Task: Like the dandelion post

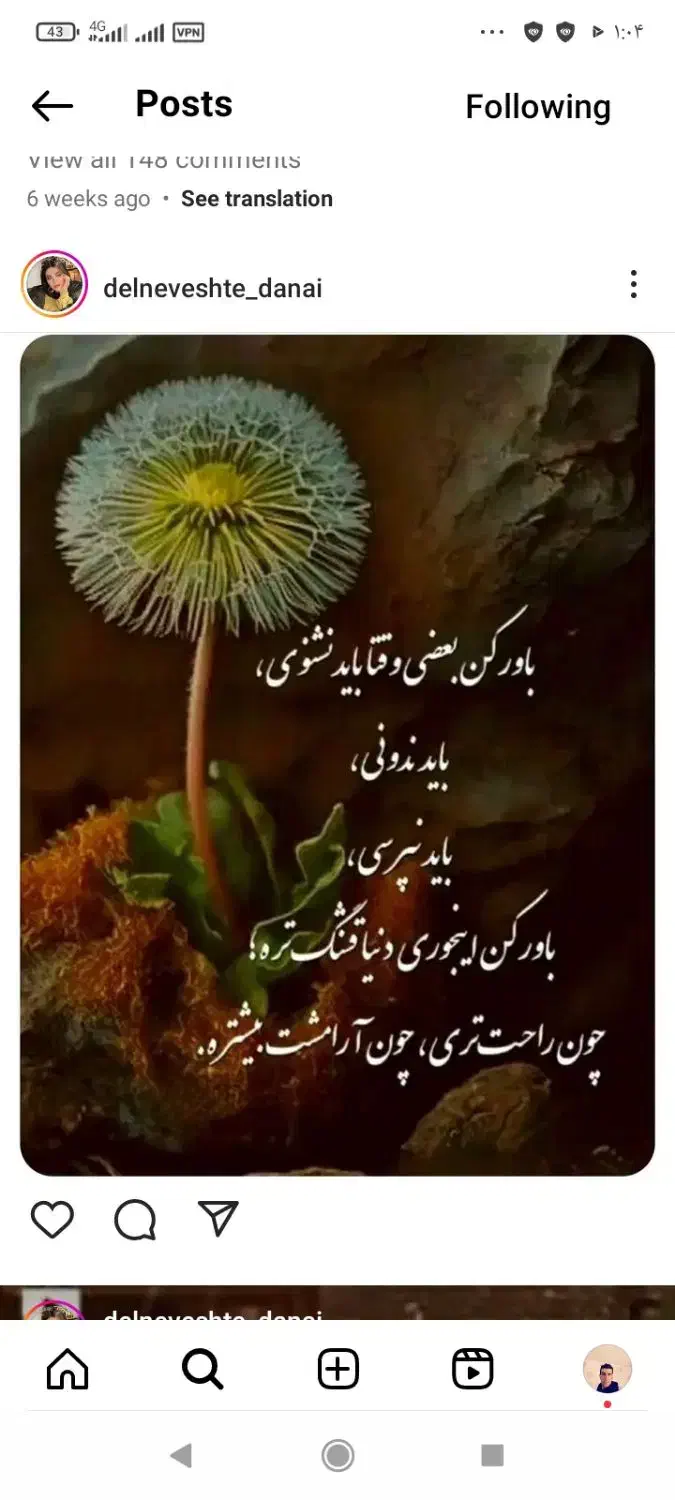Action: pyautogui.click(x=52, y=1219)
